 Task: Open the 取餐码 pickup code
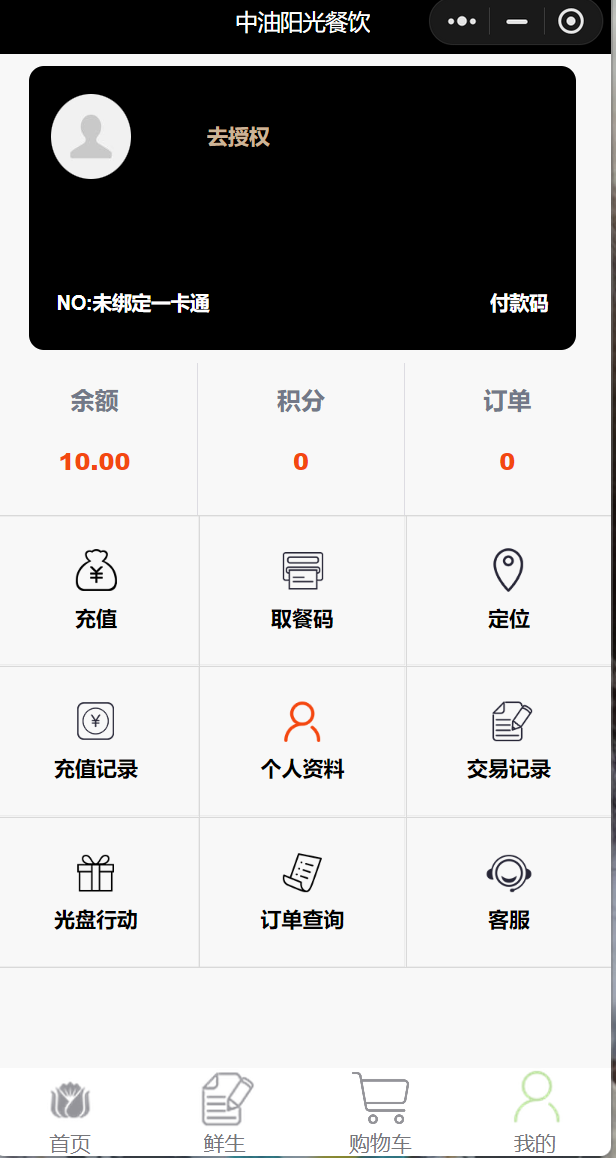[x=302, y=590]
